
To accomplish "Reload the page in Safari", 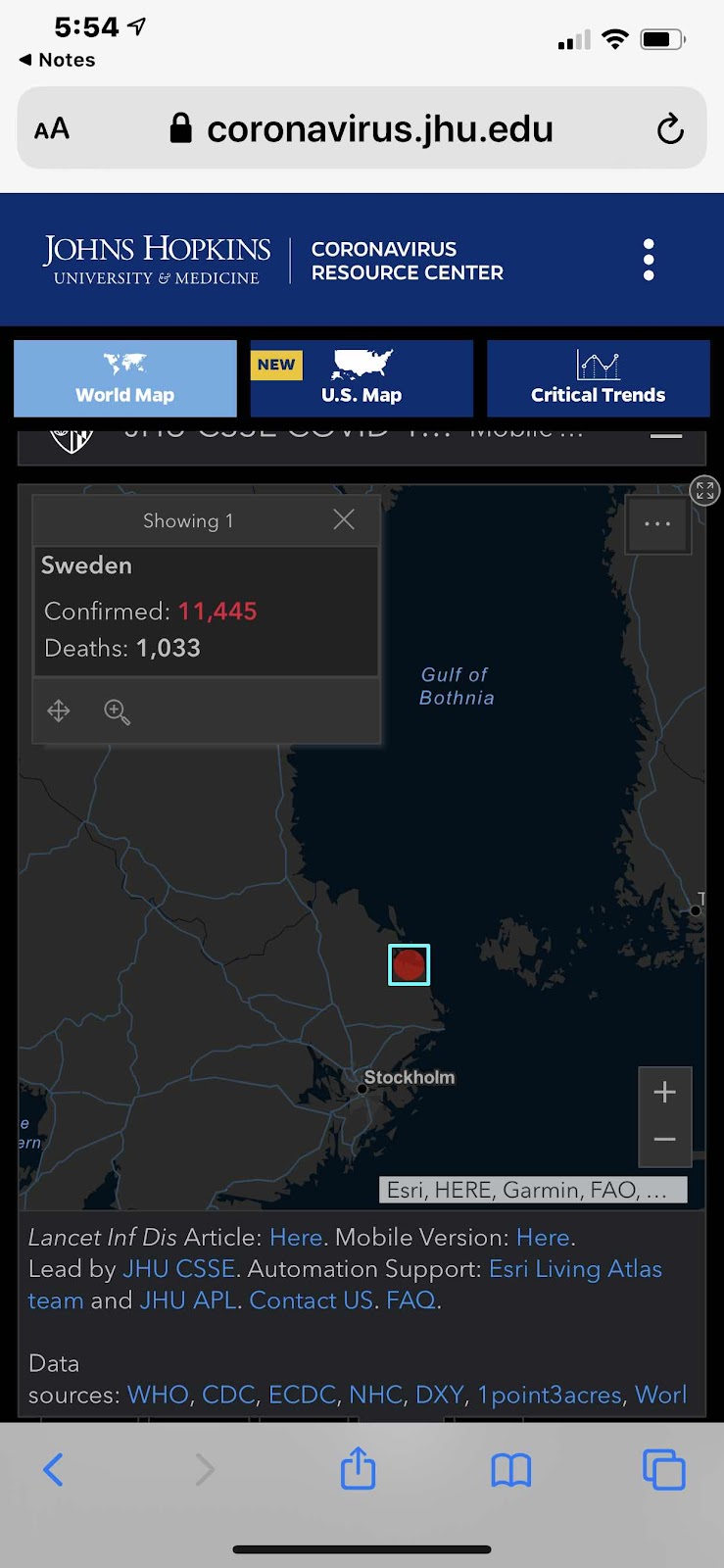I will coord(670,128).
